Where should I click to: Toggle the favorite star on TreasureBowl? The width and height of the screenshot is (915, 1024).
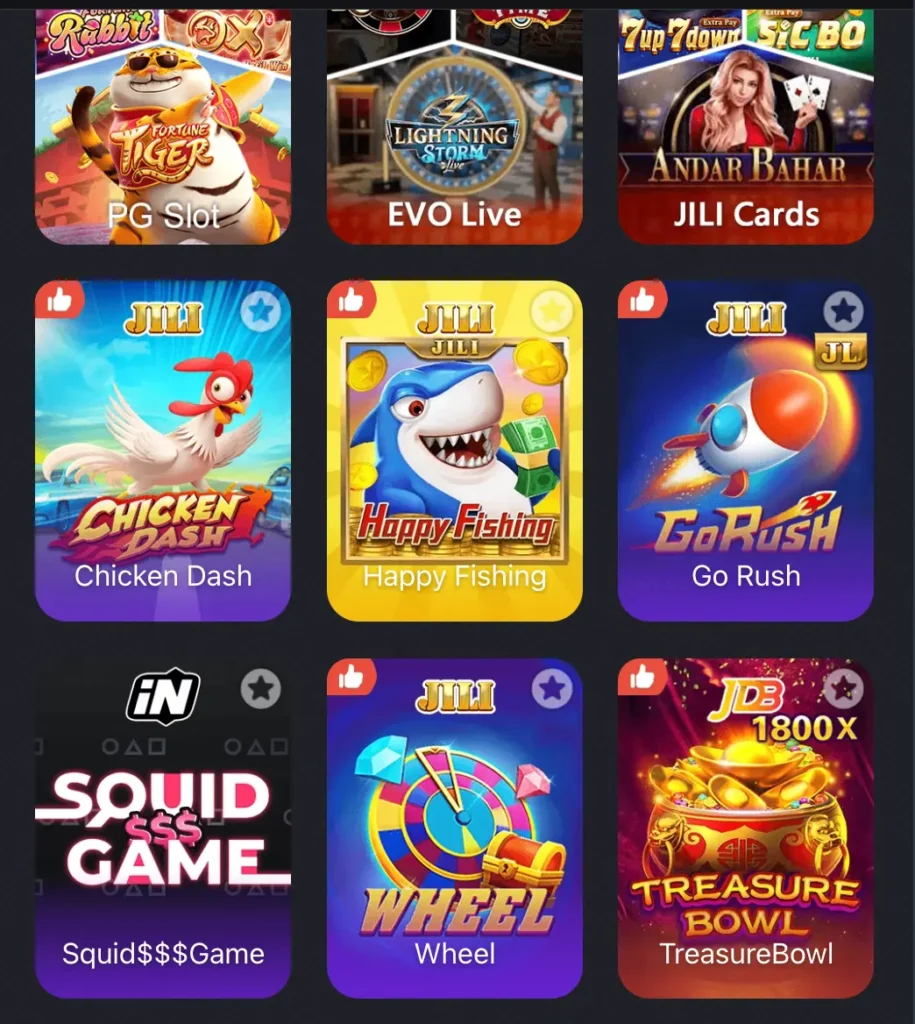[844, 690]
